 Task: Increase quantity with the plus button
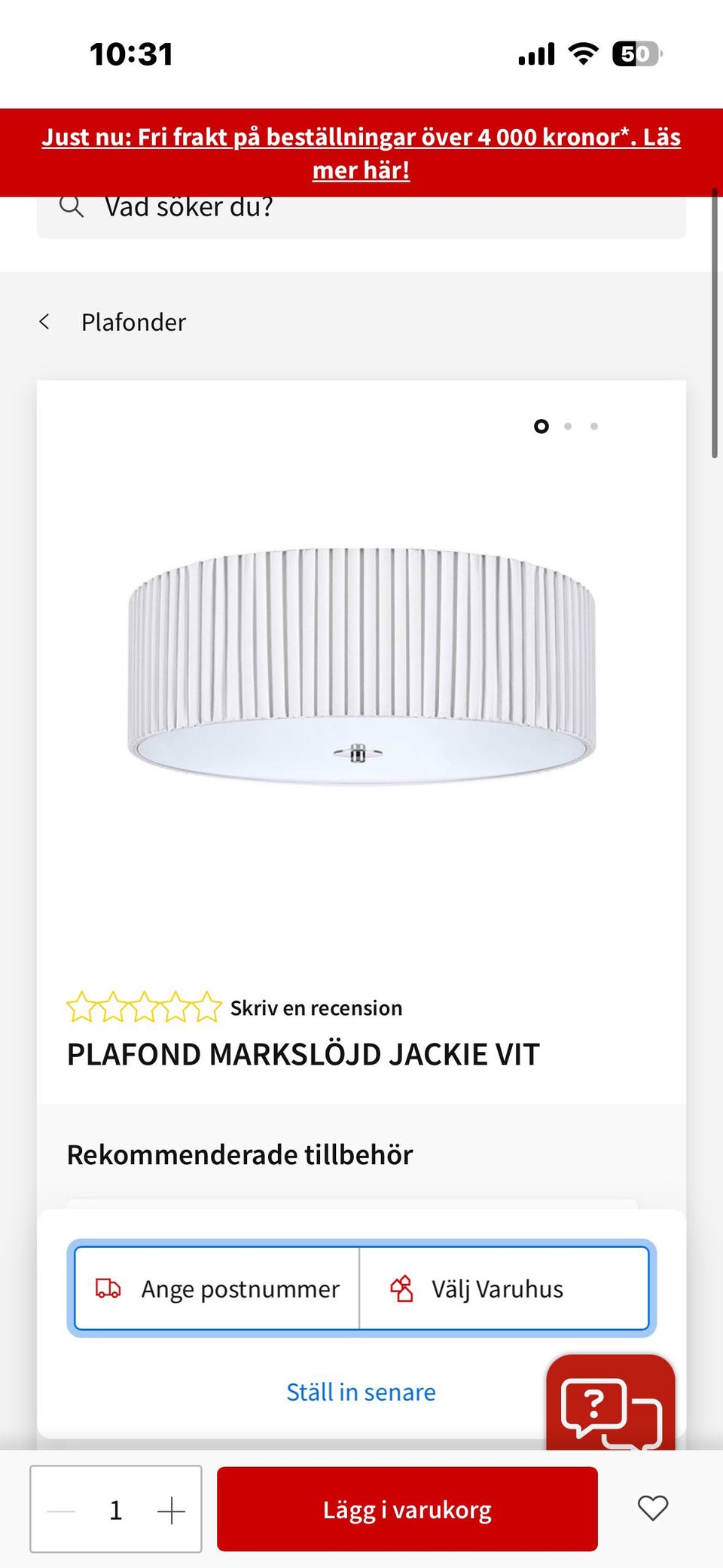coord(171,1511)
